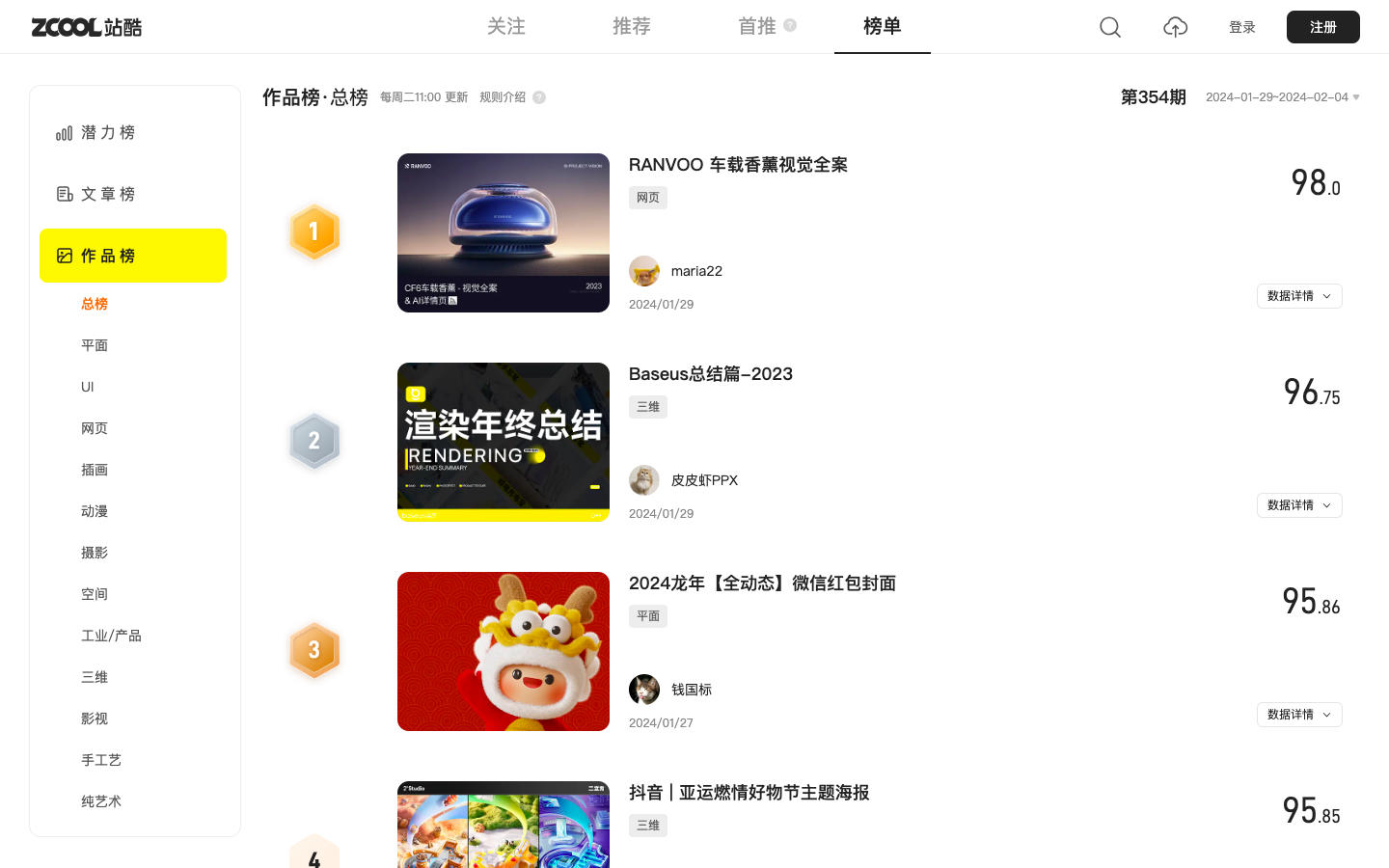Expand 数据详情 for RANVOO entry
The image size is (1389, 868).
(1298, 296)
